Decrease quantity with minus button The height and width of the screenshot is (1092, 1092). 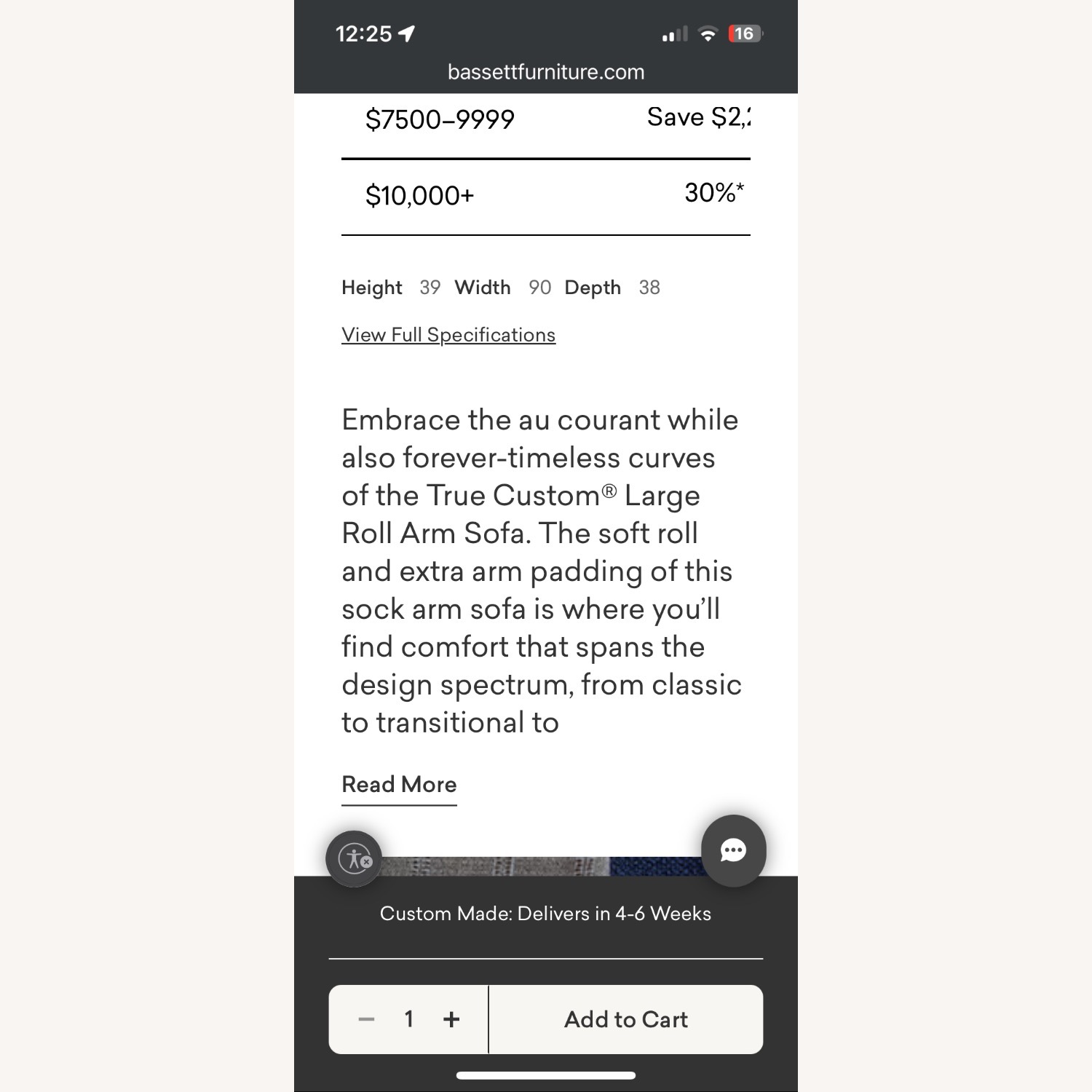tap(366, 1019)
